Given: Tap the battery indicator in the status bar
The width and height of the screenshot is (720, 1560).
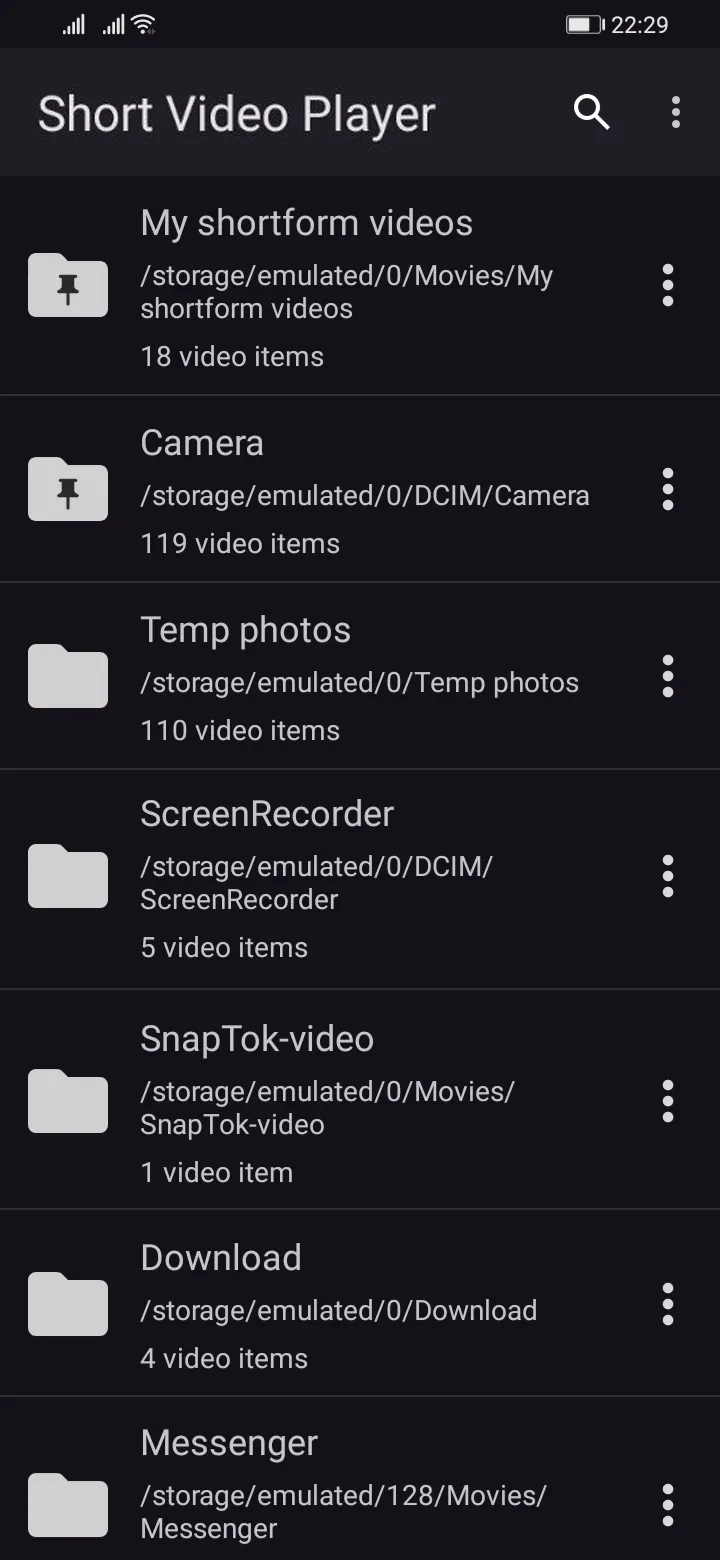Looking at the screenshot, I should 586,24.
